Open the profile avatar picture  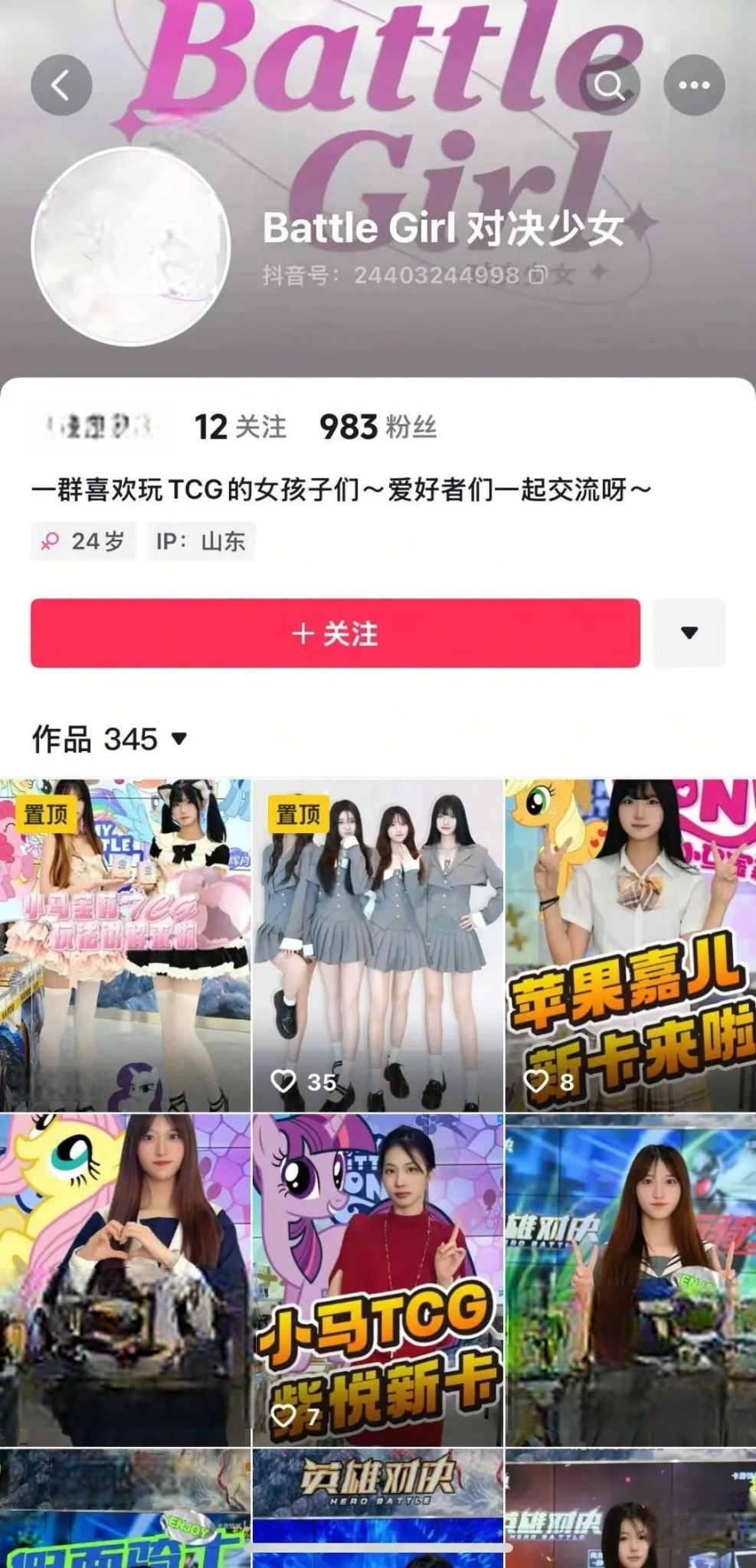tap(130, 247)
